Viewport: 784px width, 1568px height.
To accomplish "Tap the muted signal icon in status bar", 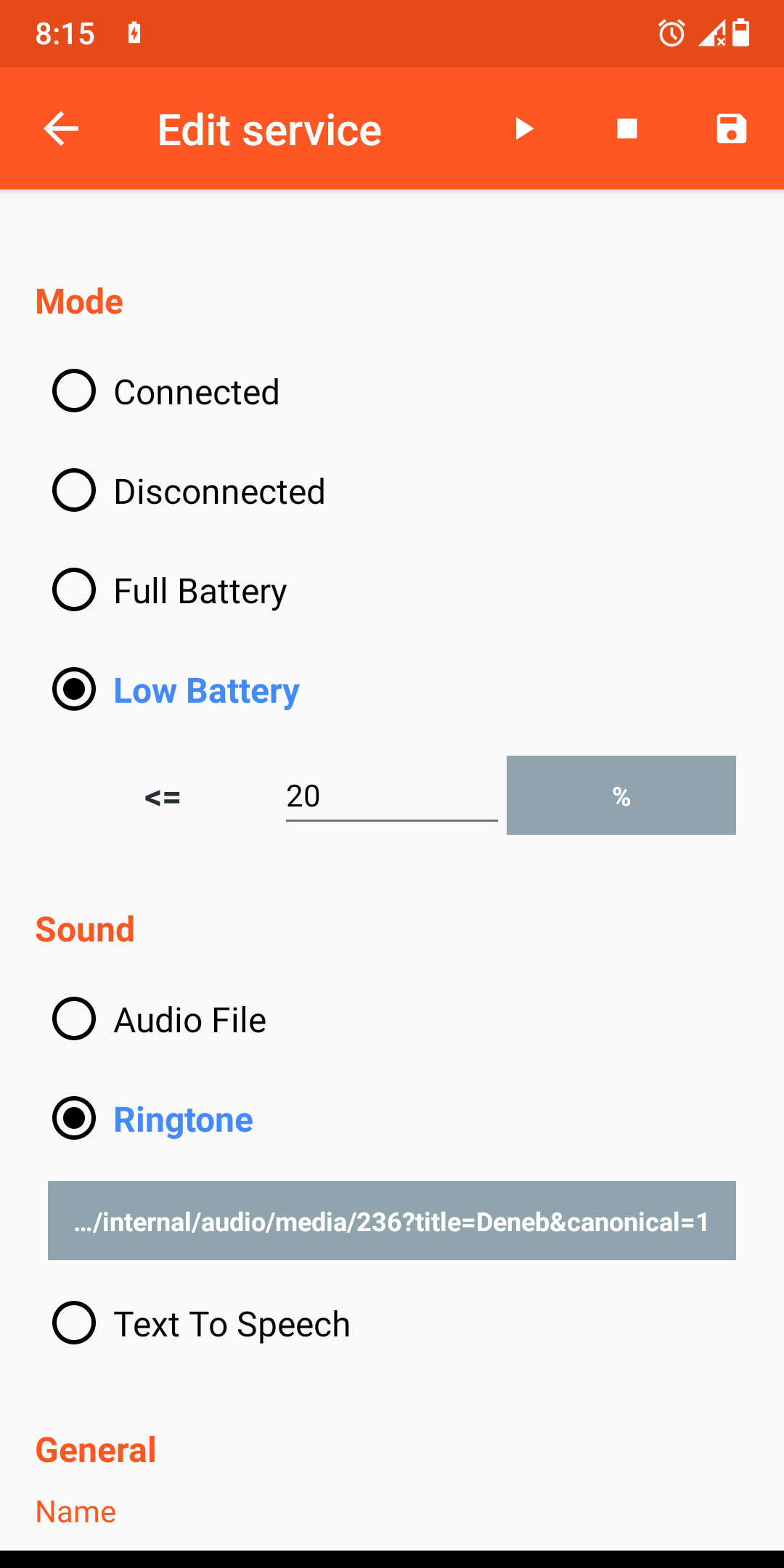I will 710,33.
